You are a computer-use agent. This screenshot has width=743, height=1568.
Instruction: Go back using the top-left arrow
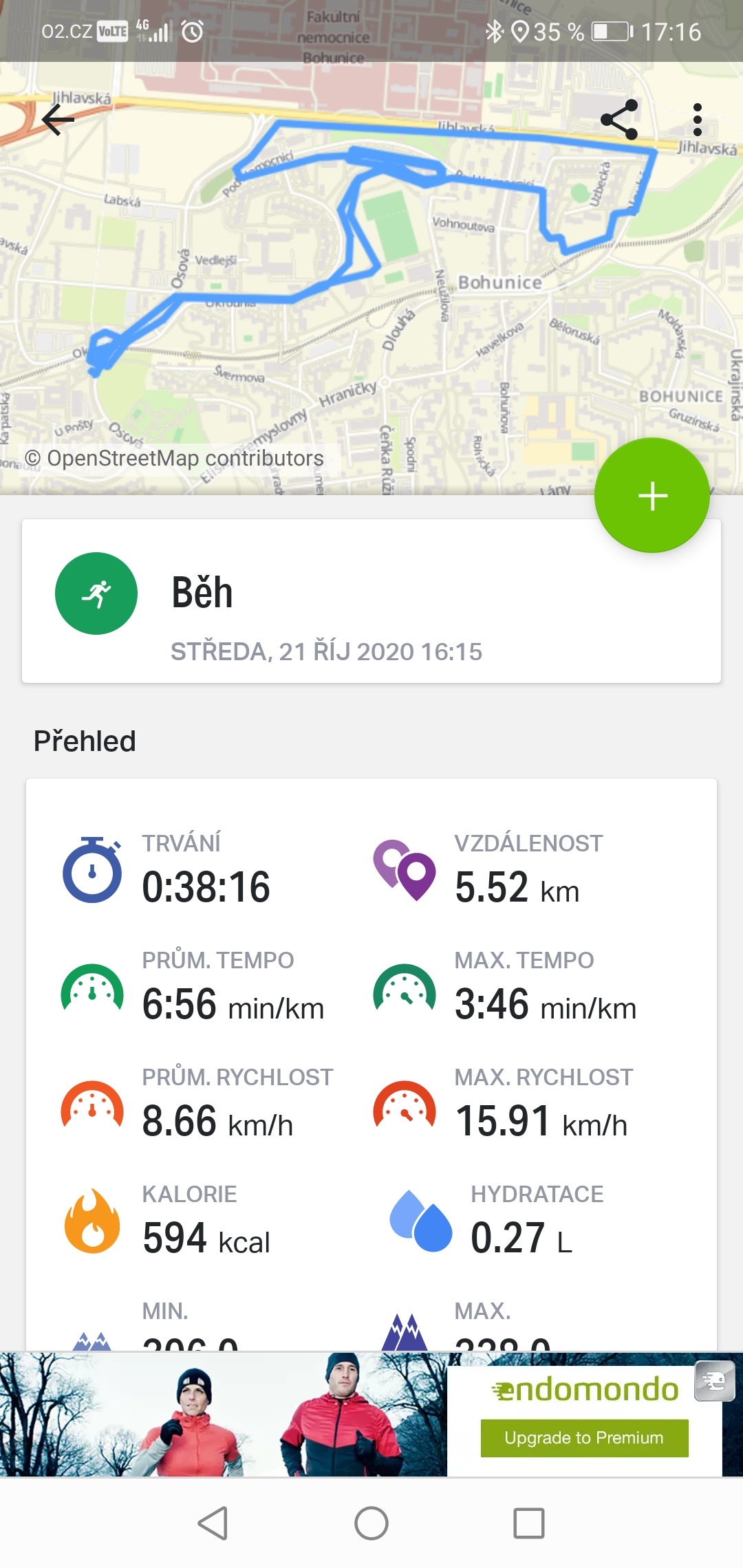pyautogui.click(x=58, y=120)
